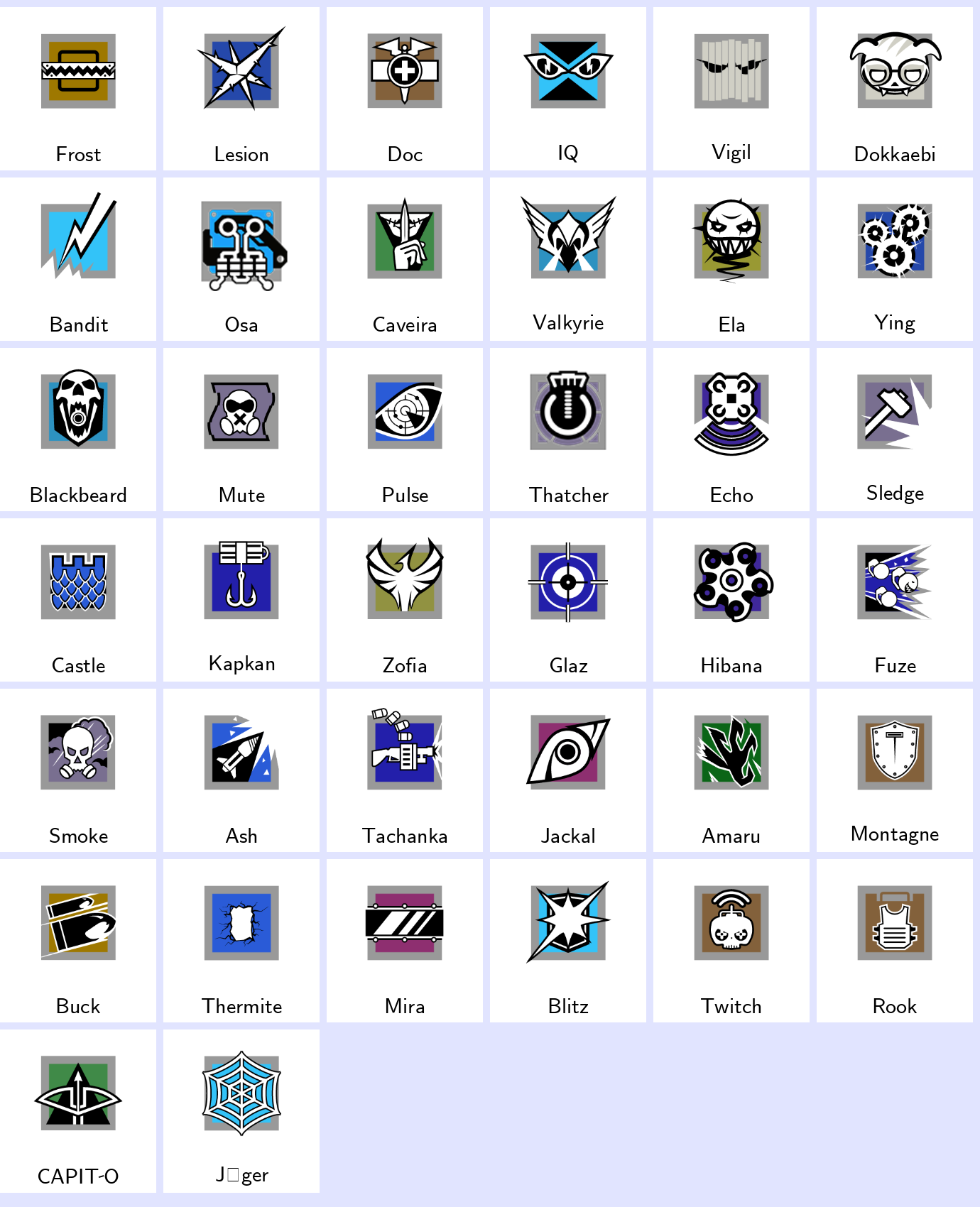Image resolution: width=980 pixels, height=1207 pixels.
Task: Choose the Bandit operator tile
Action: [78, 259]
